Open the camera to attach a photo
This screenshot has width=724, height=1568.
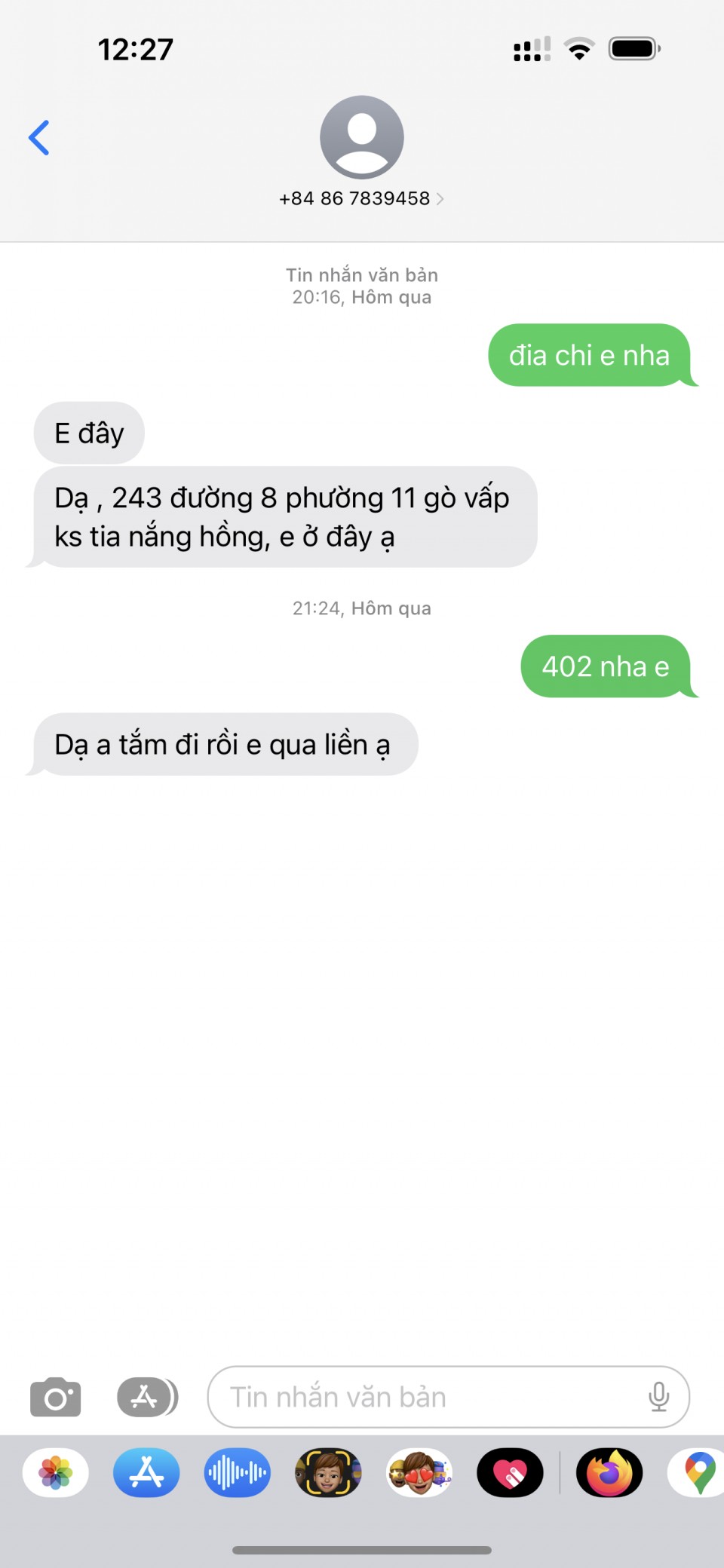55,1397
